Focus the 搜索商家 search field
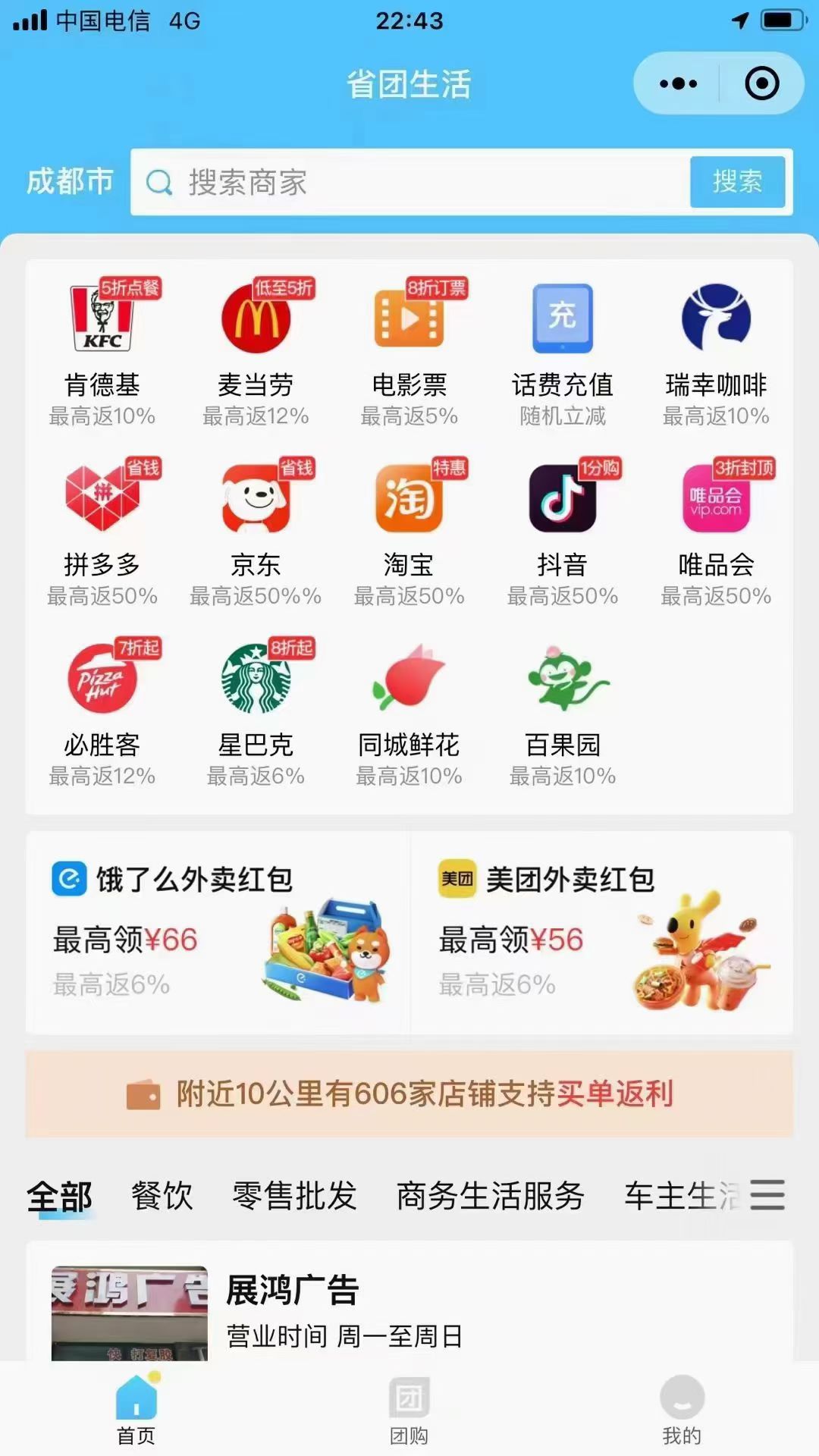819x1456 pixels. [x=409, y=182]
